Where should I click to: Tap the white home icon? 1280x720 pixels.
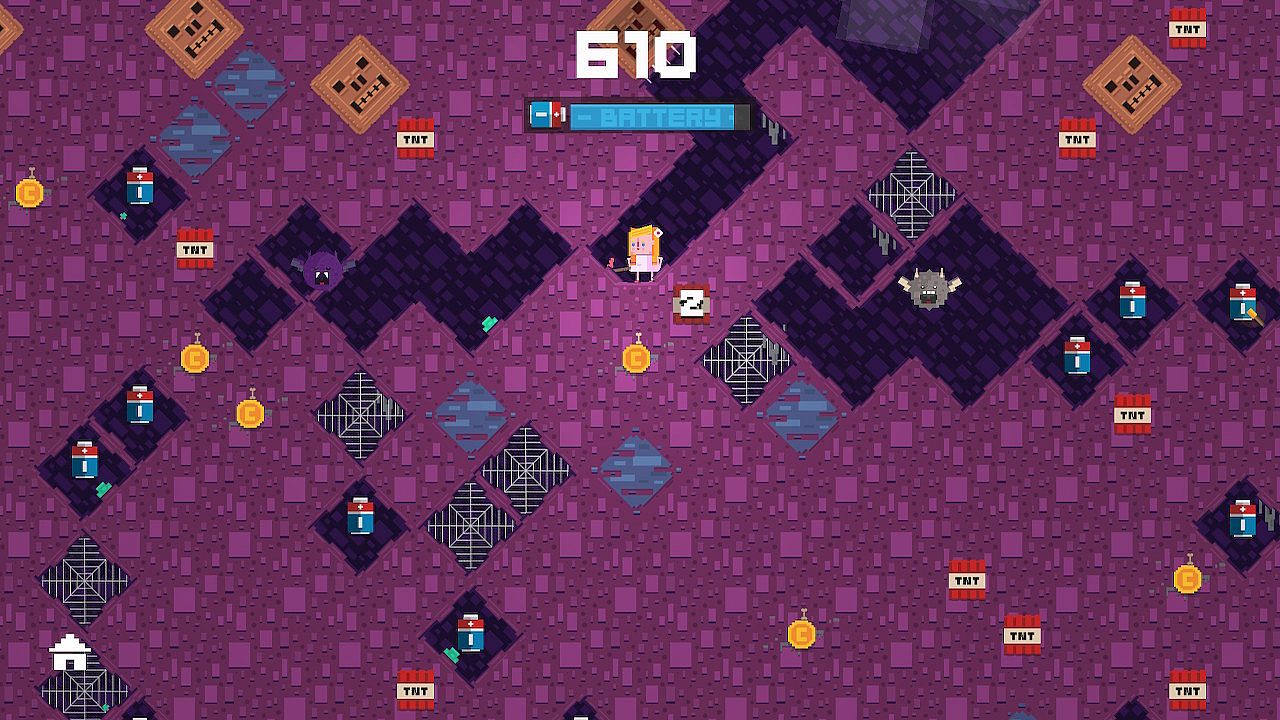(70, 654)
